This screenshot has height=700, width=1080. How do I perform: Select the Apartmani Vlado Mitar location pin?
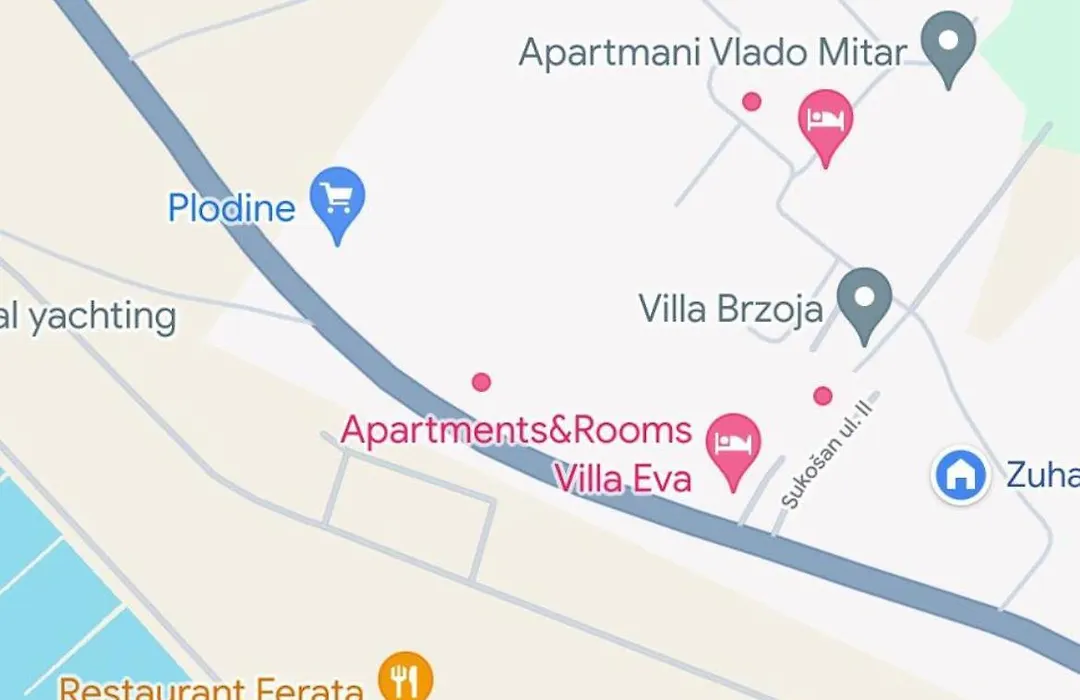click(948, 46)
